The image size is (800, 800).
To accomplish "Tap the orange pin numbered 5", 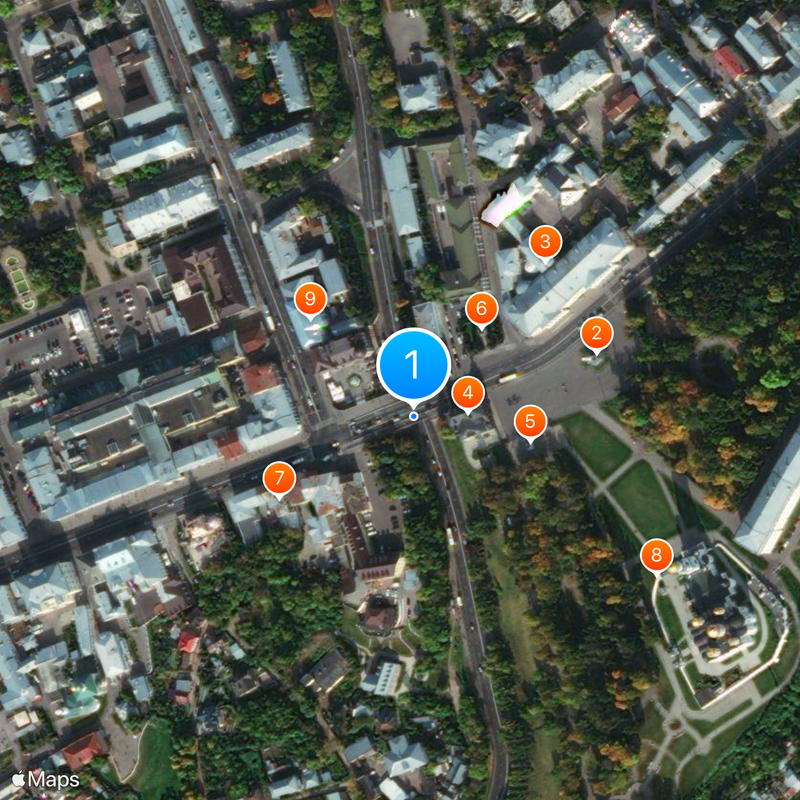I will (530, 421).
